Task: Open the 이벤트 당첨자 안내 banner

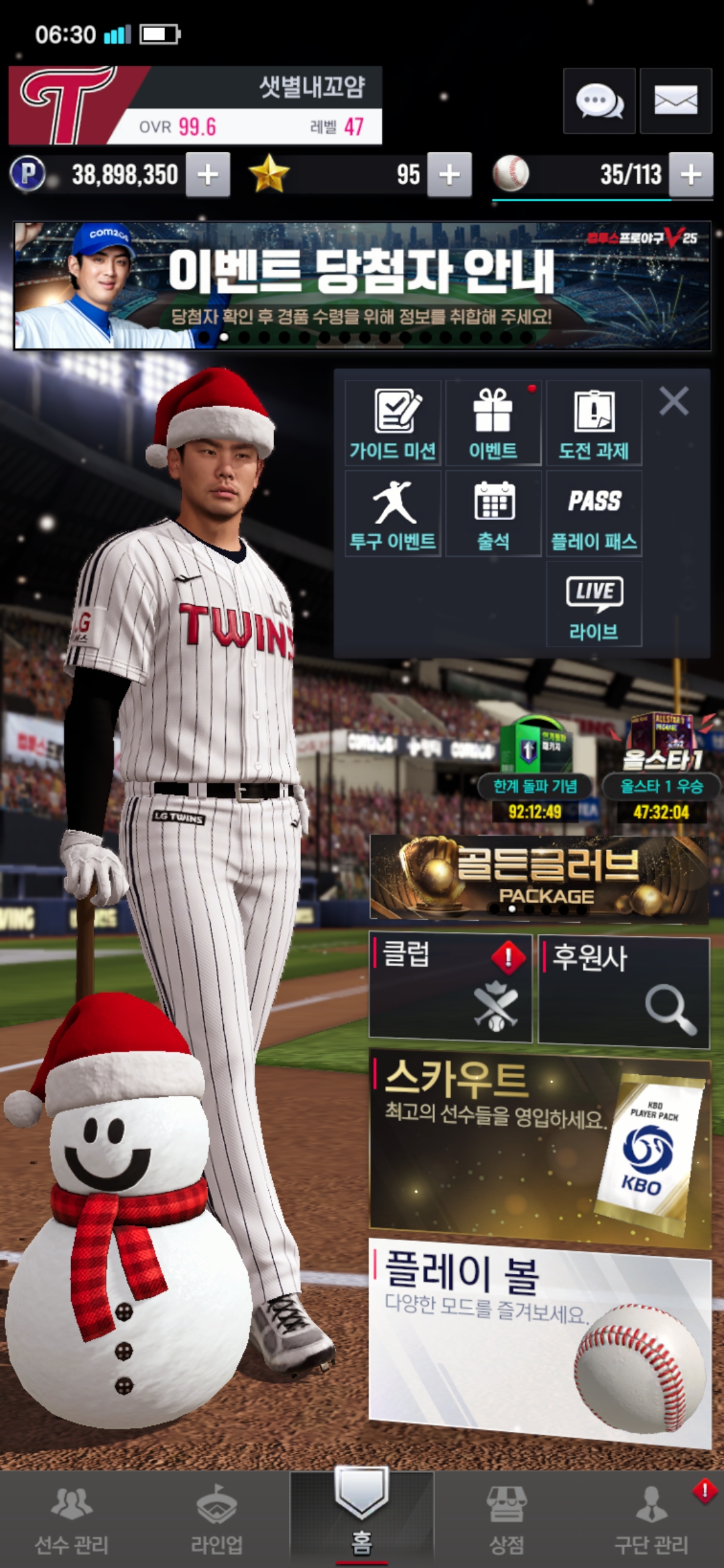Action: tap(362, 285)
